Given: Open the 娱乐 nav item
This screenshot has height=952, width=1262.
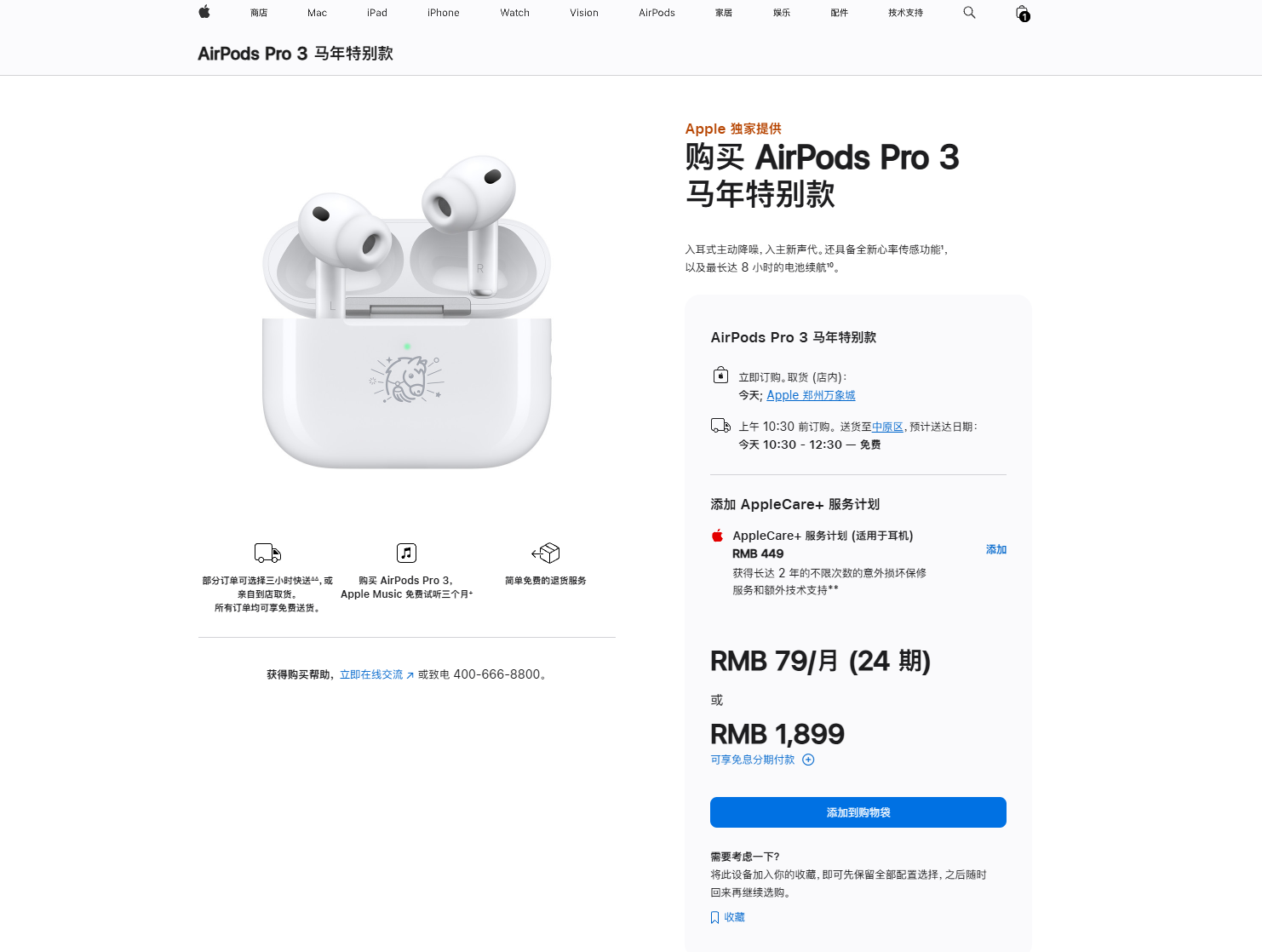Looking at the screenshot, I should (x=782, y=13).
